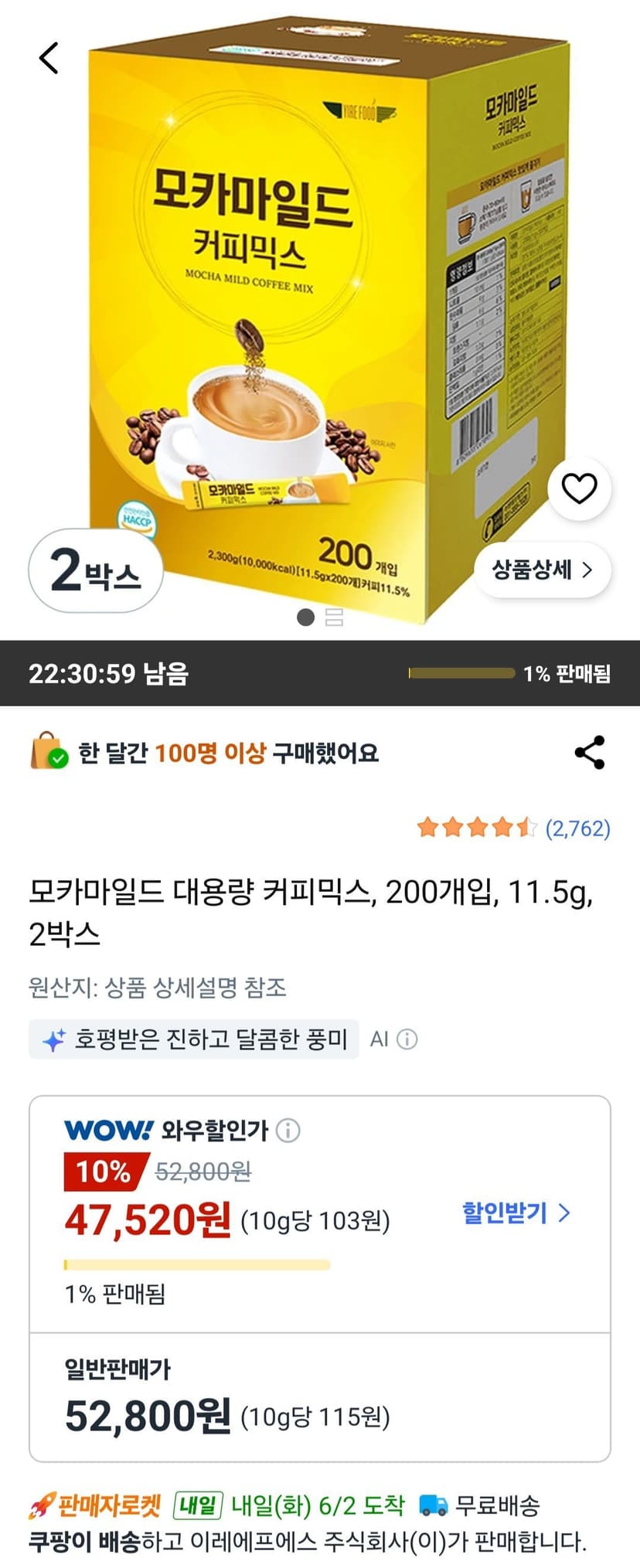Tap the image page indicator dots
The width and height of the screenshot is (640, 1568).
320,617
